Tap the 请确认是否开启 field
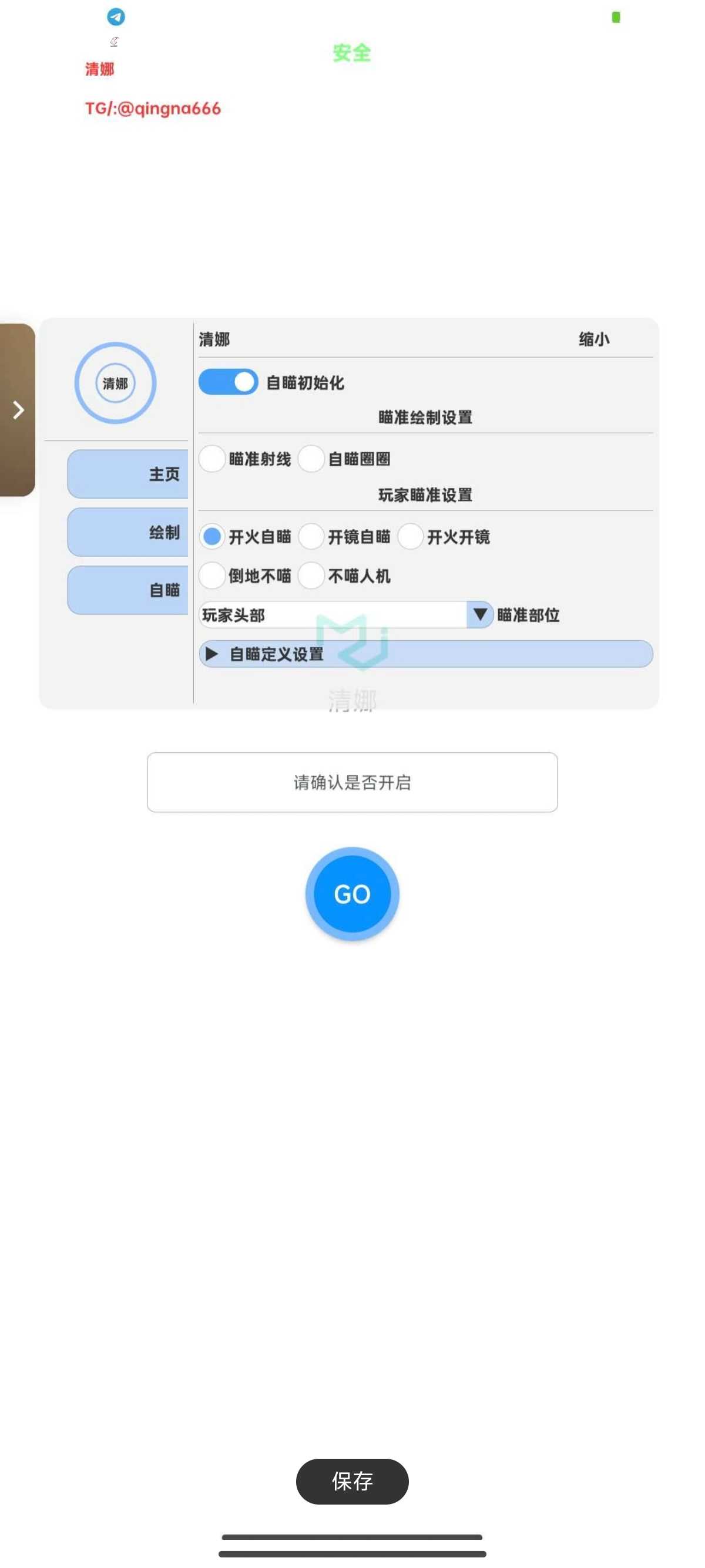Screen dimensions: 705x1568 [352, 782]
